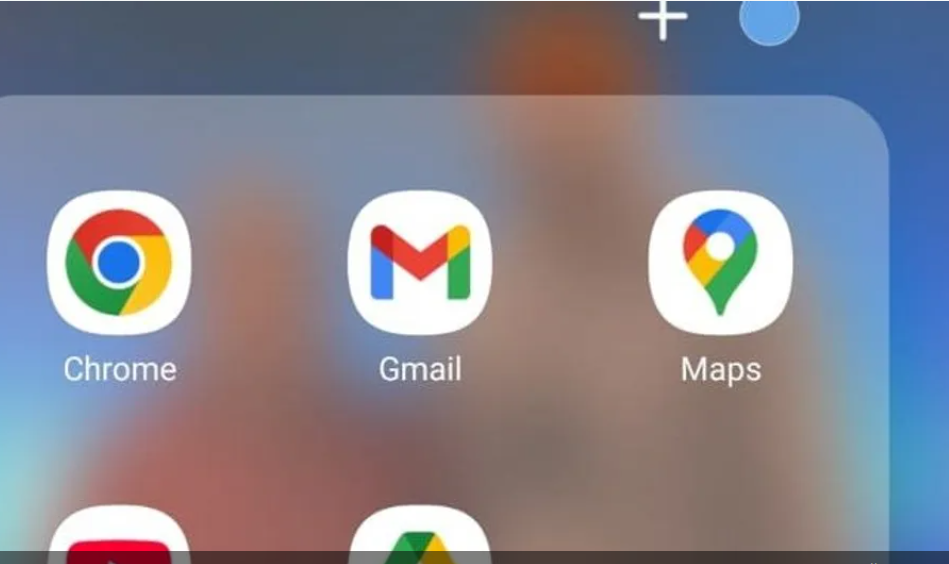Open the YouTube app

coord(119,535)
